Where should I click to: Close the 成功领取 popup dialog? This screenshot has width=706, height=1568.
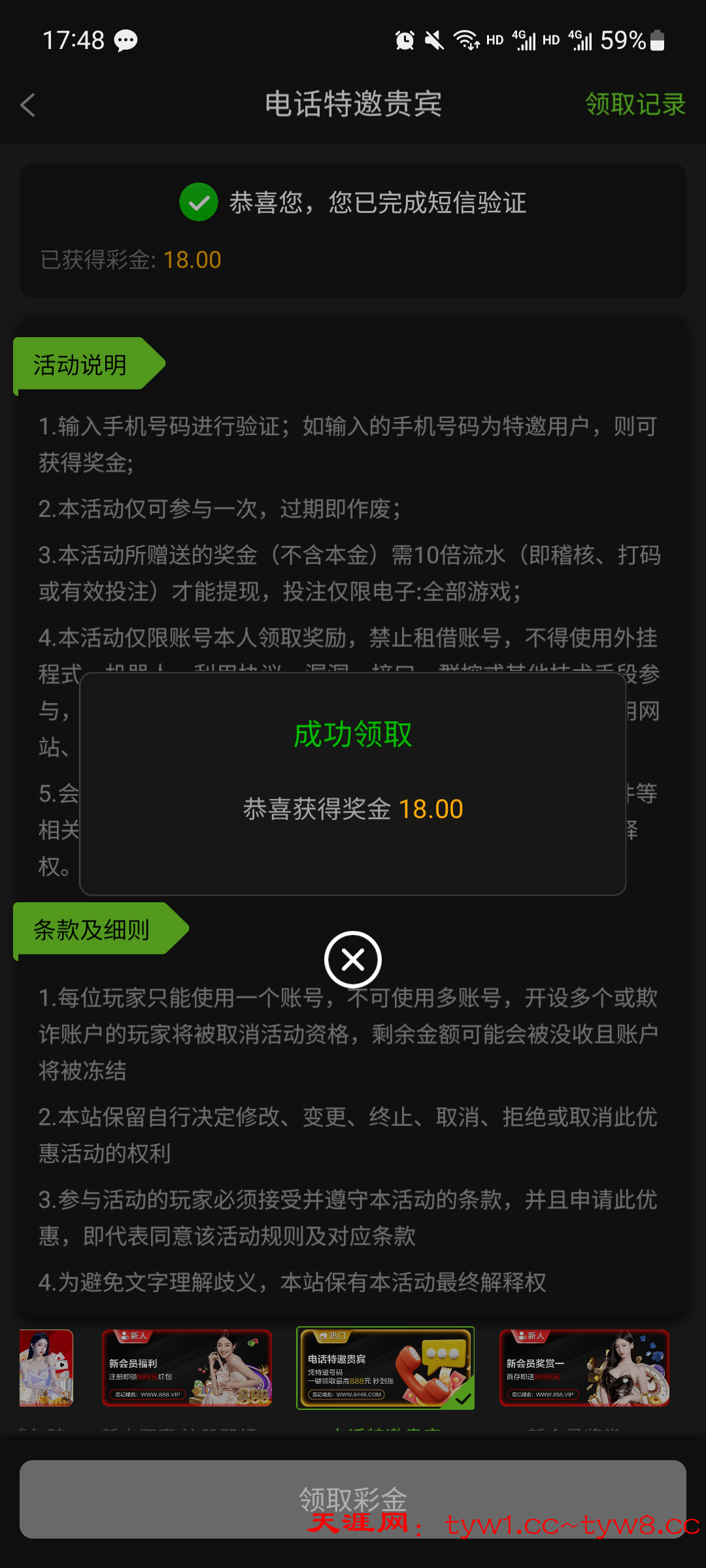tap(353, 960)
